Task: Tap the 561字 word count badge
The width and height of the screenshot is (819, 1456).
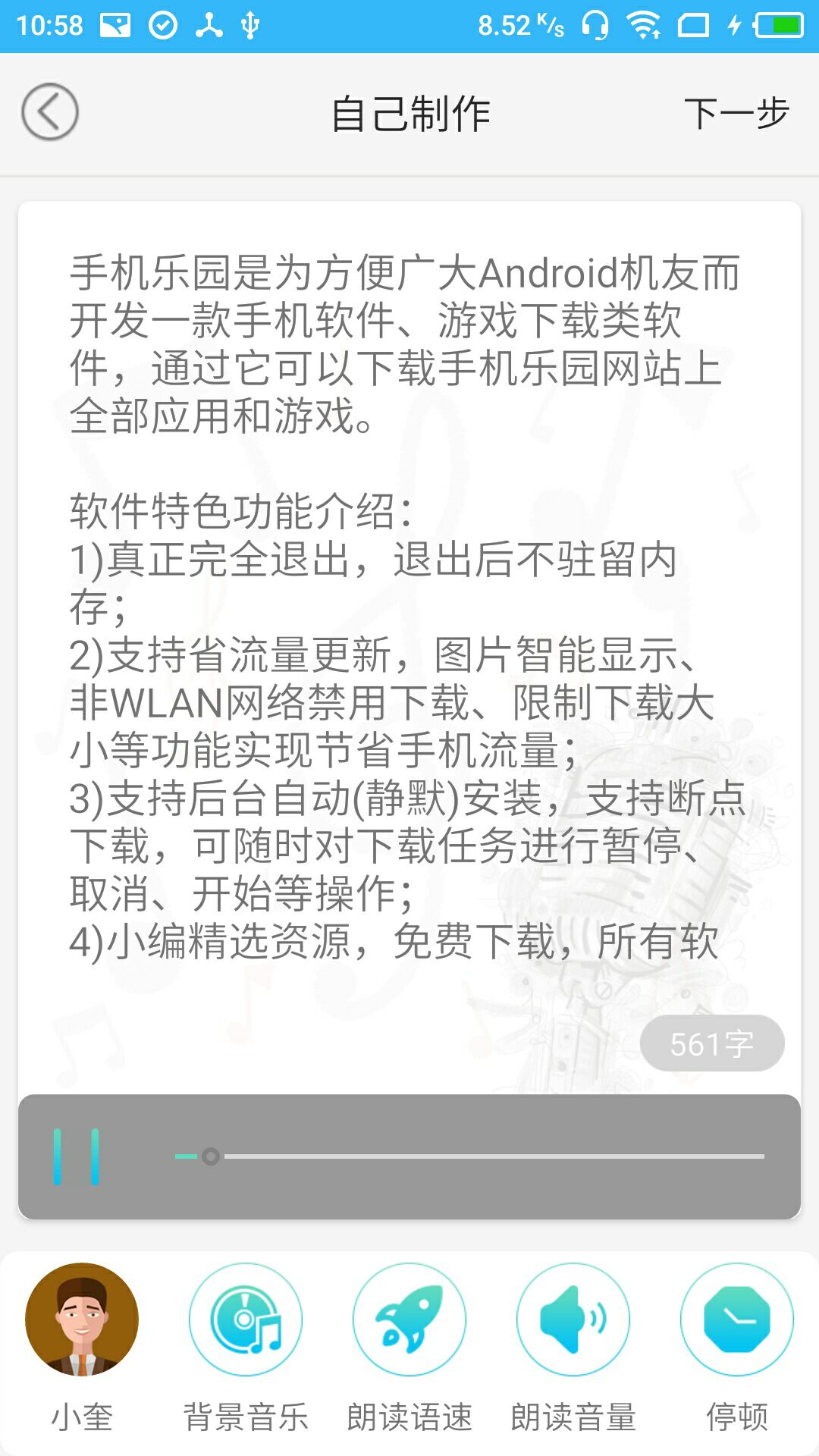Action: coord(711,1043)
